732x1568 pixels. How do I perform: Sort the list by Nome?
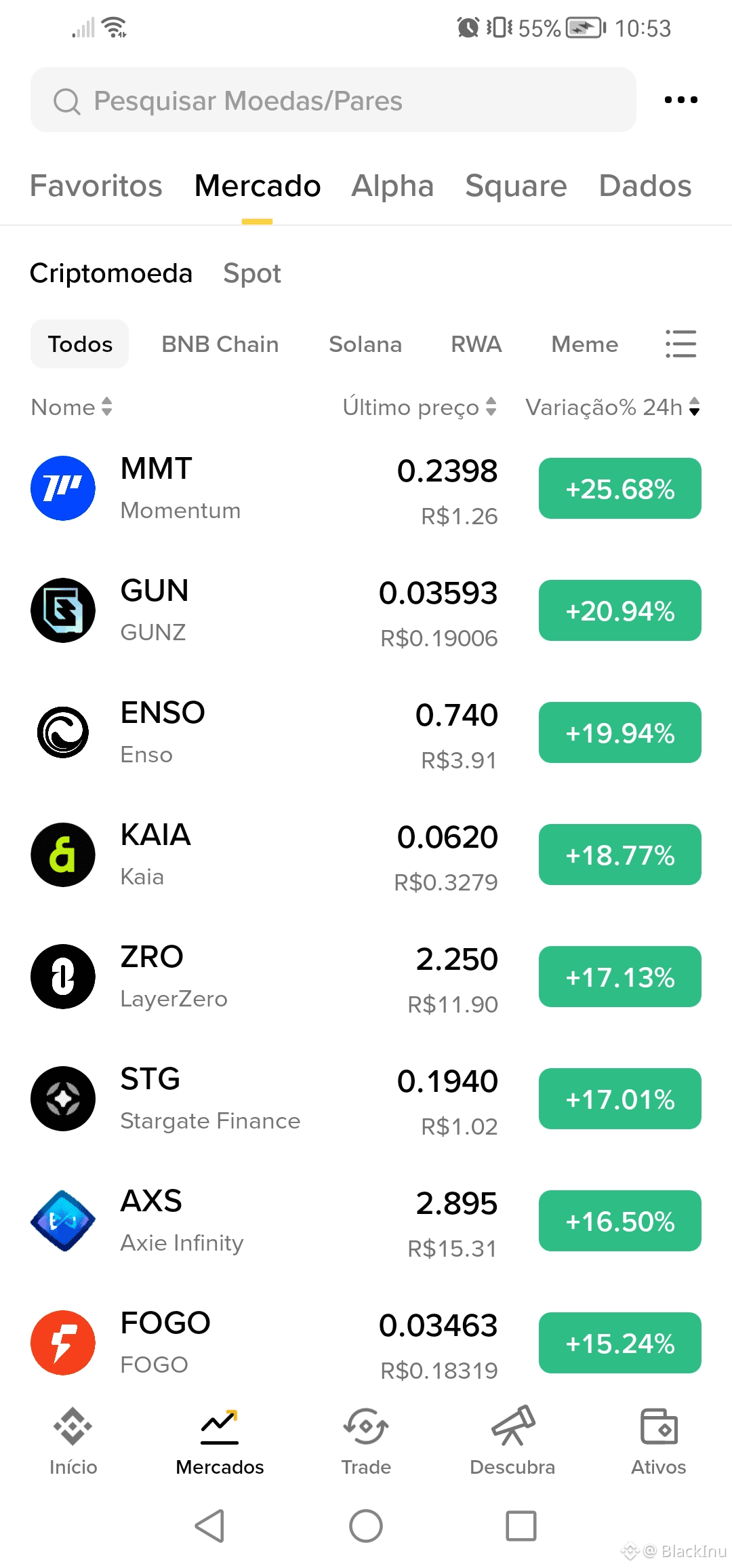(x=71, y=408)
